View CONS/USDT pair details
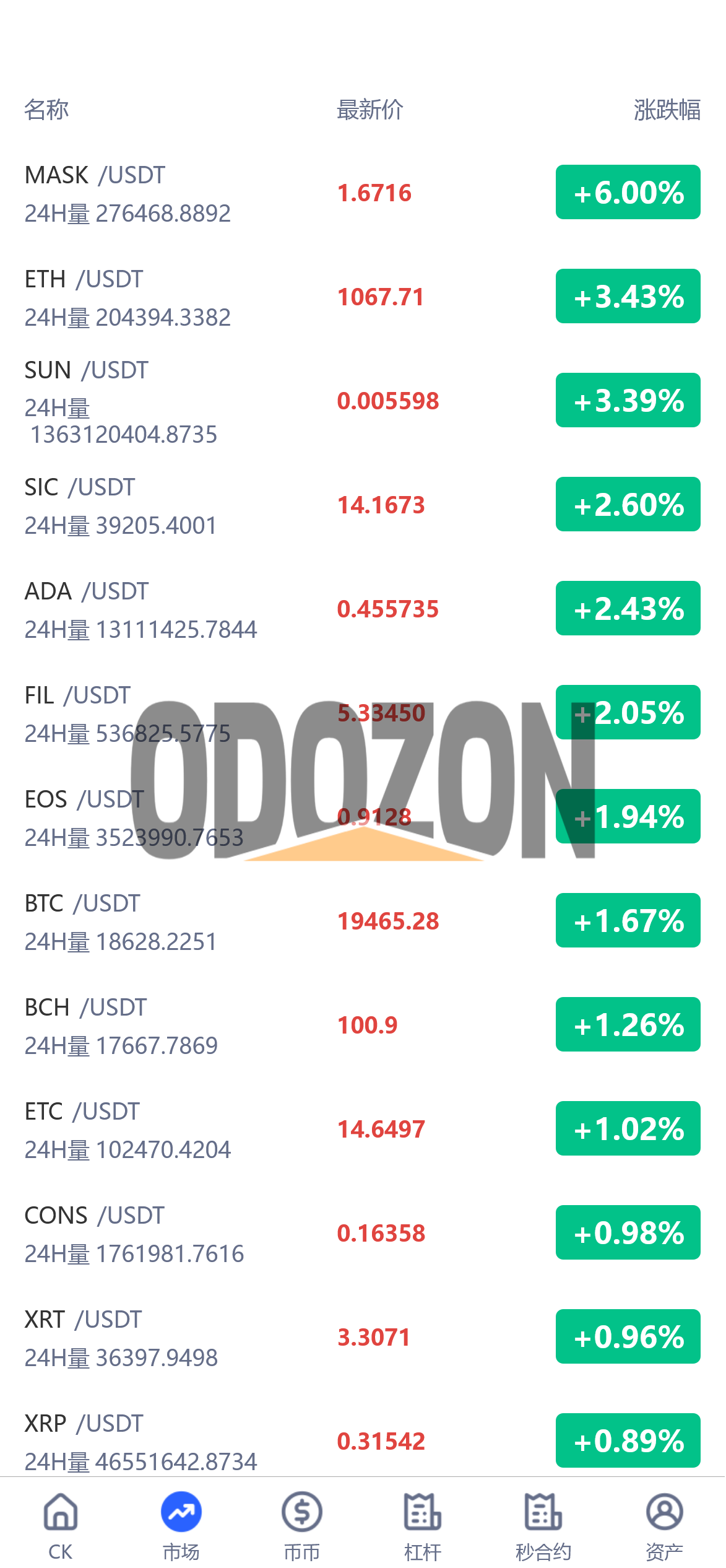 363,1234
